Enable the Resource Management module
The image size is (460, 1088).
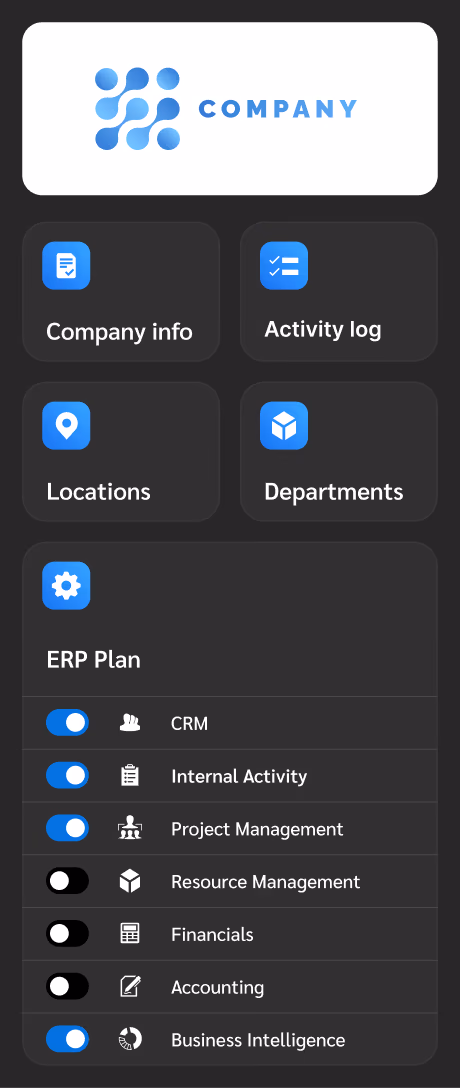pos(67,881)
